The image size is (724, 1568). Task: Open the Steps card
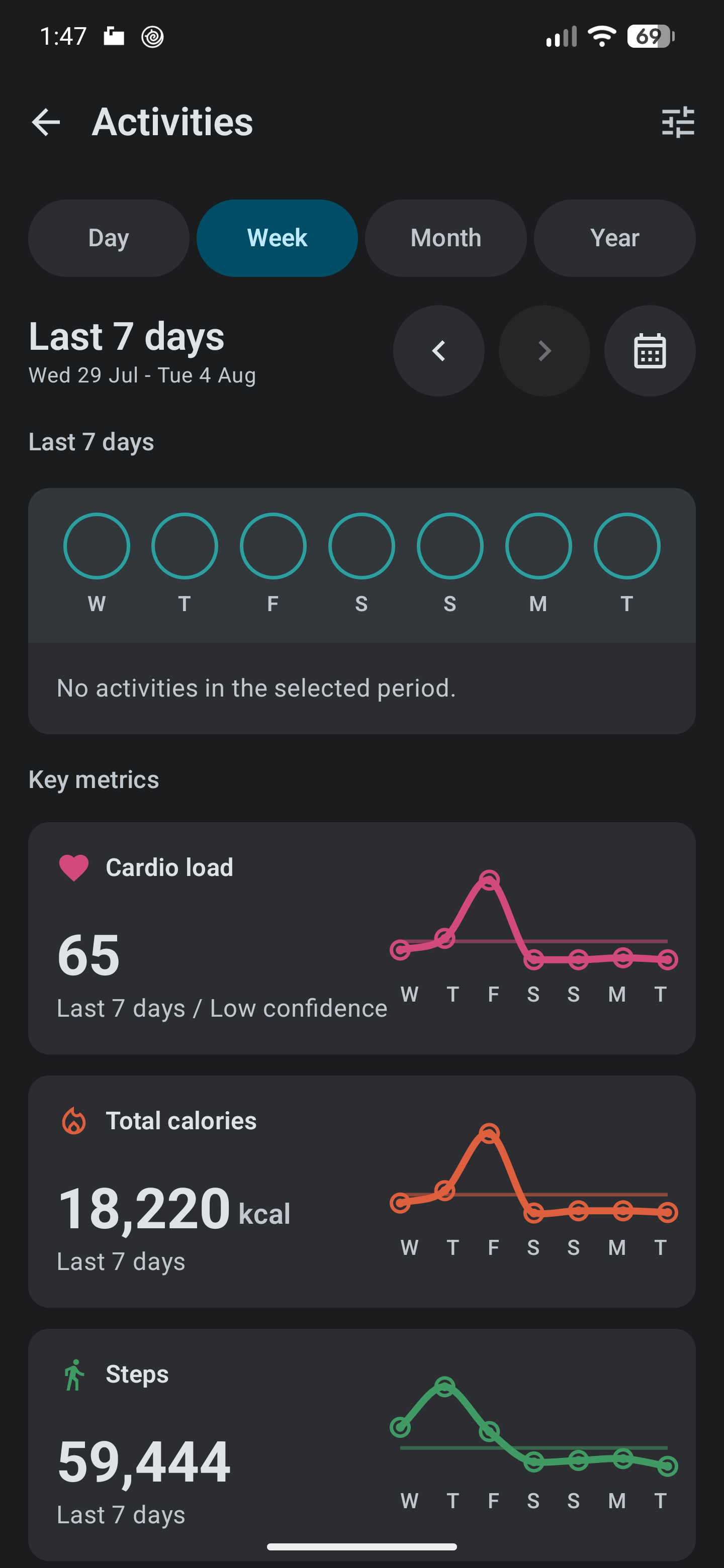(x=361, y=1444)
